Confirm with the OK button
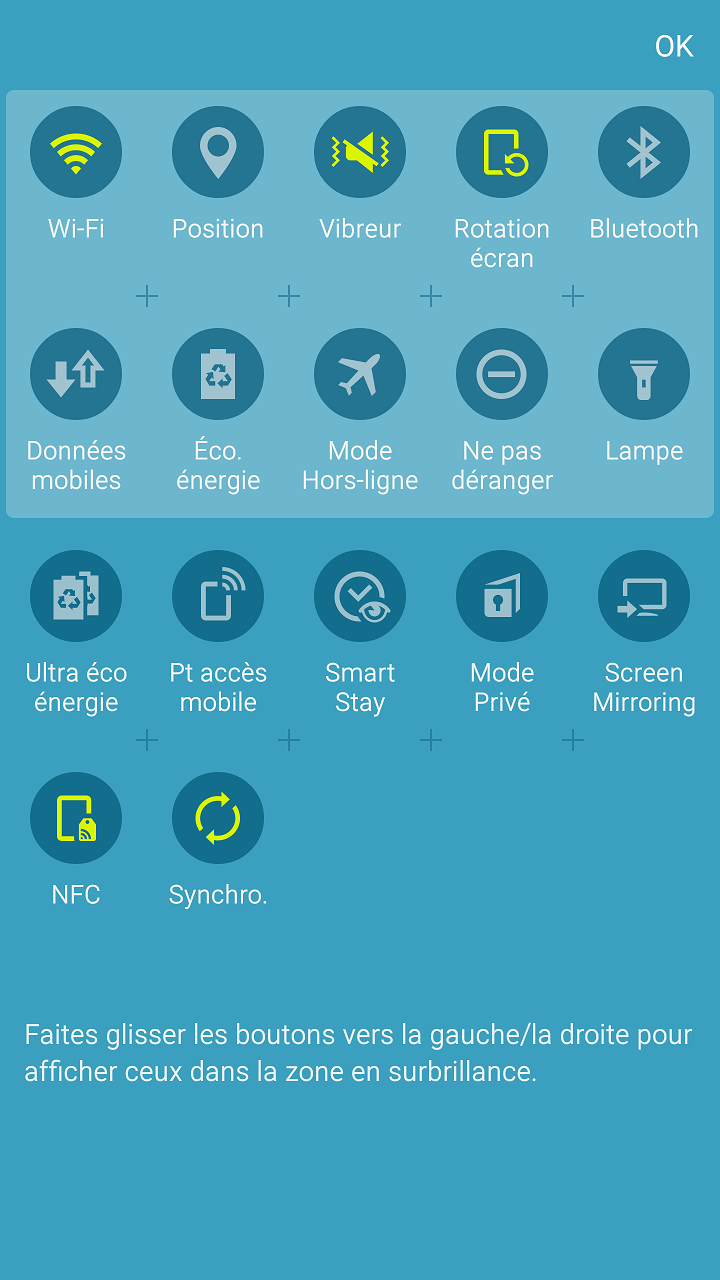720x1280 pixels. 673,46
